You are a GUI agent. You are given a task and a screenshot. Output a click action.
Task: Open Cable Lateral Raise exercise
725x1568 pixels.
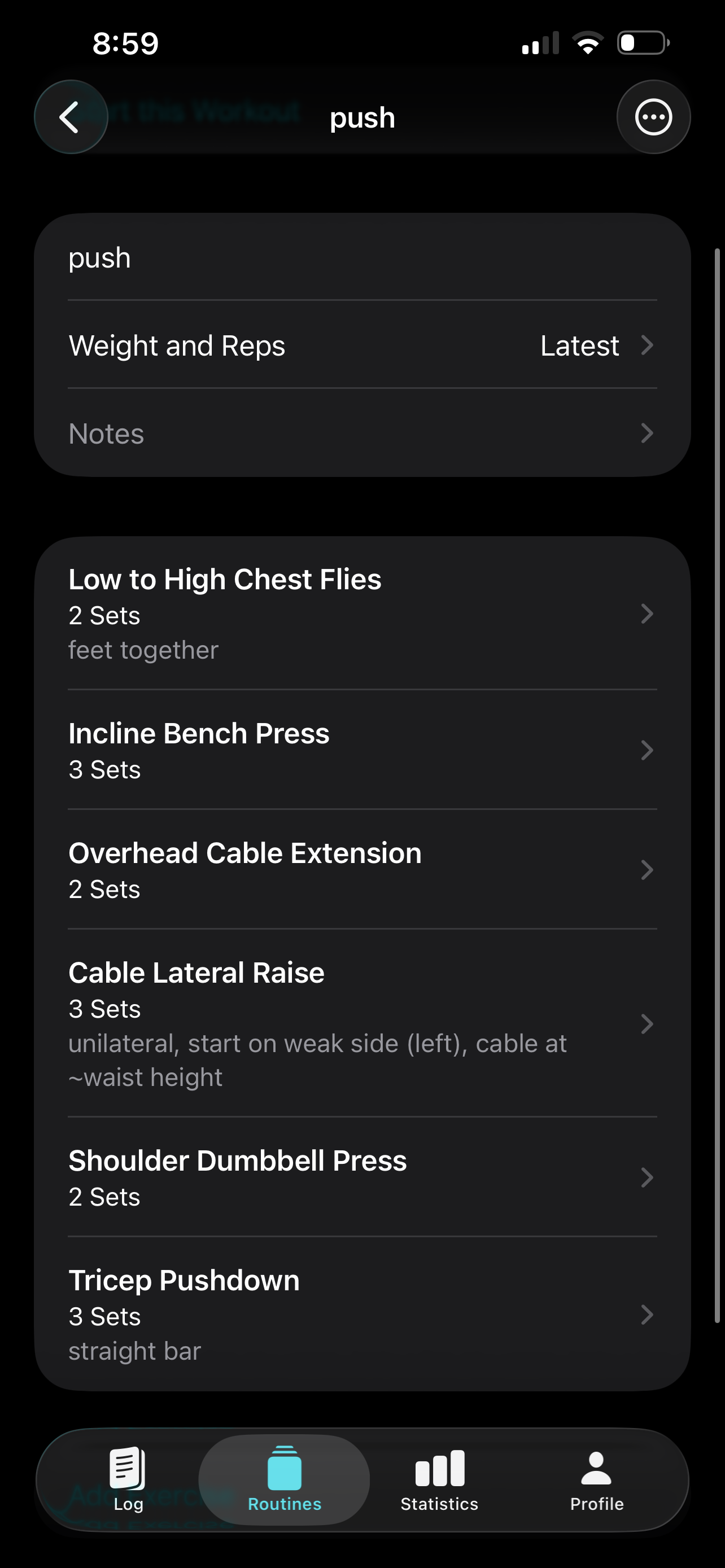[361, 1024]
